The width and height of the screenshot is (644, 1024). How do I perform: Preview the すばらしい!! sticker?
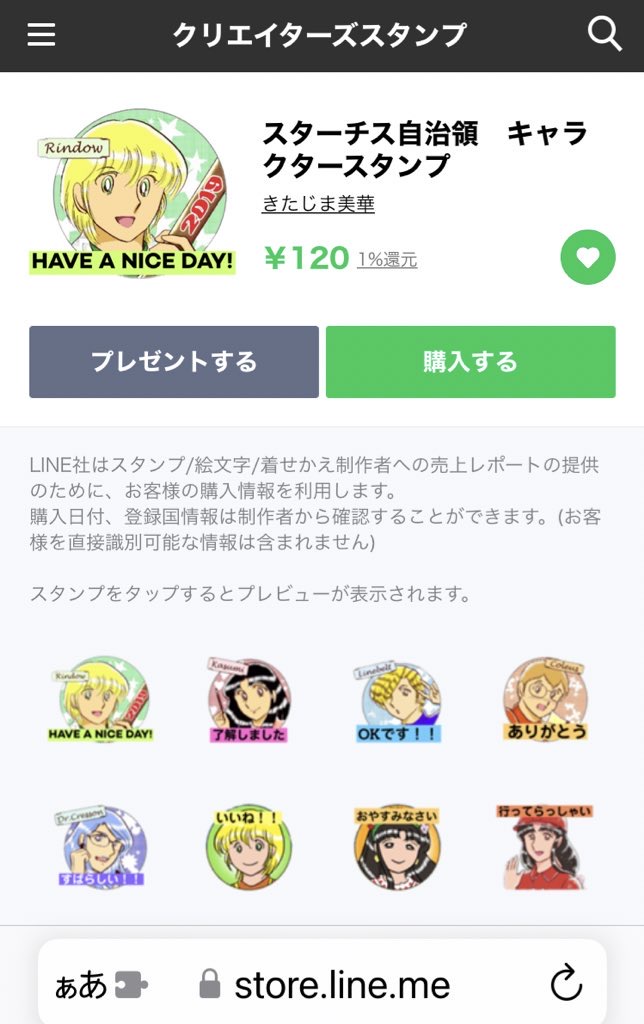click(x=100, y=846)
